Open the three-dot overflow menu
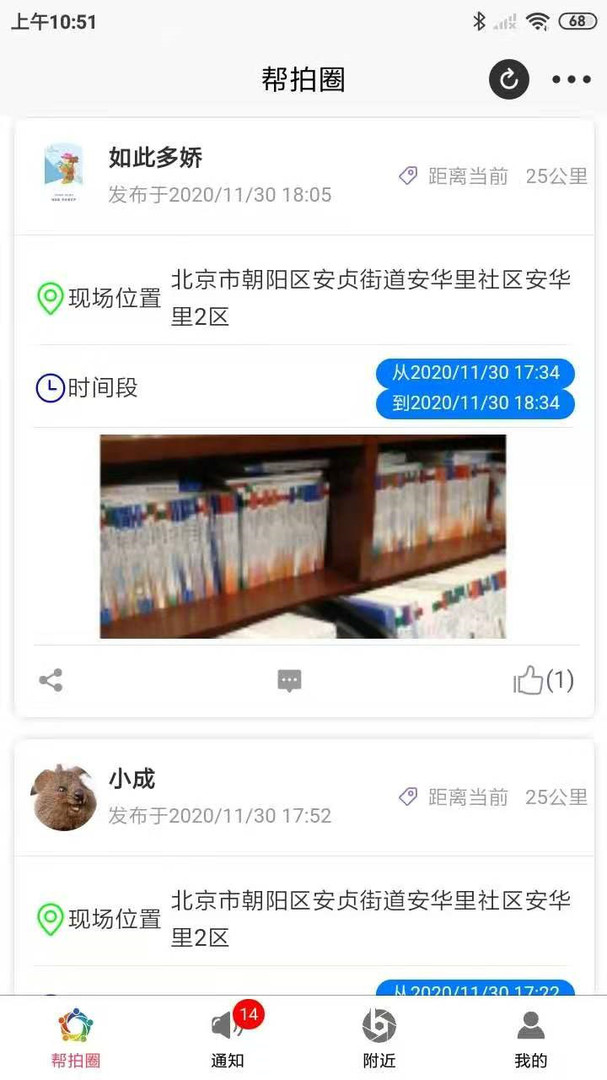Image resolution: width=607 pixels, height=1080 pixels. (571, 80)
